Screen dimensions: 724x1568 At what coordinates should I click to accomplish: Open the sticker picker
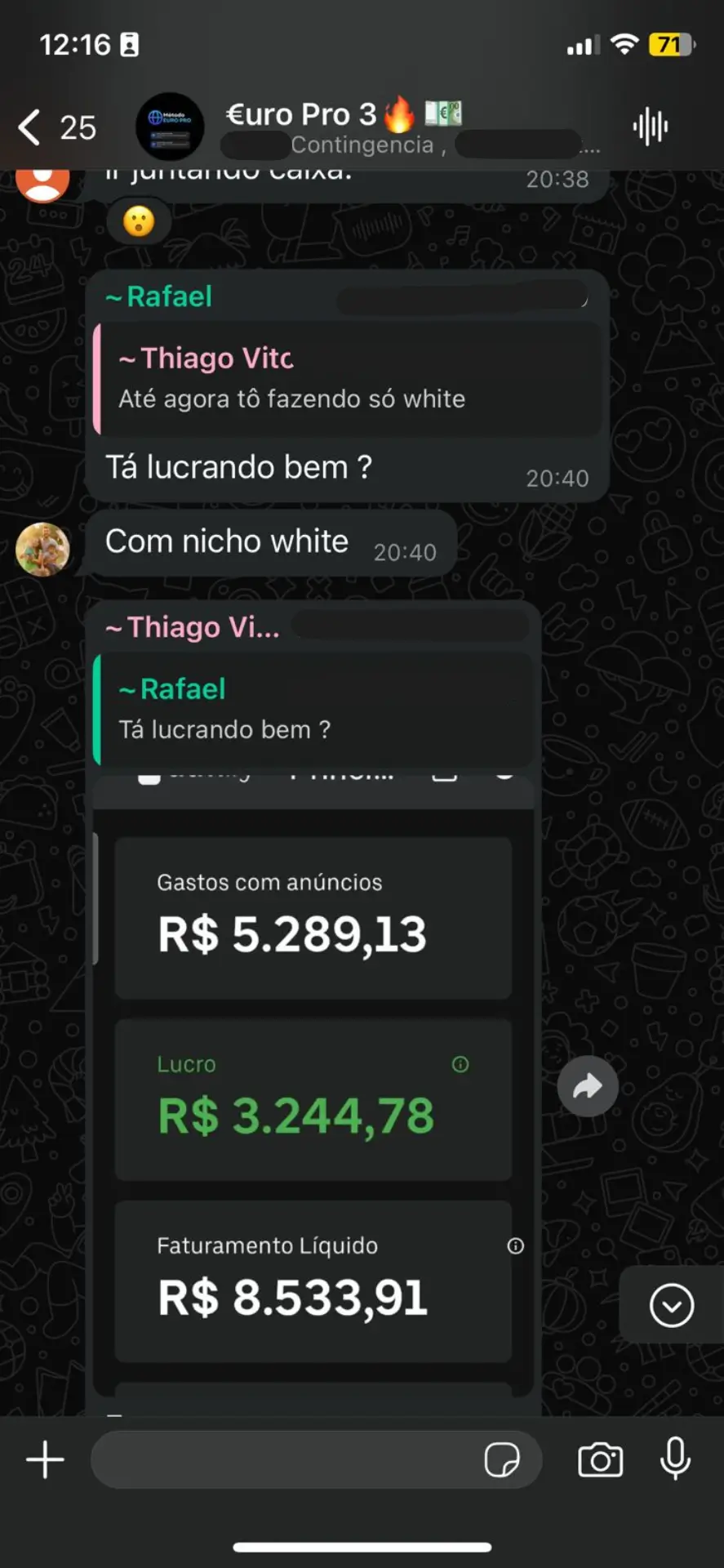501,1459
